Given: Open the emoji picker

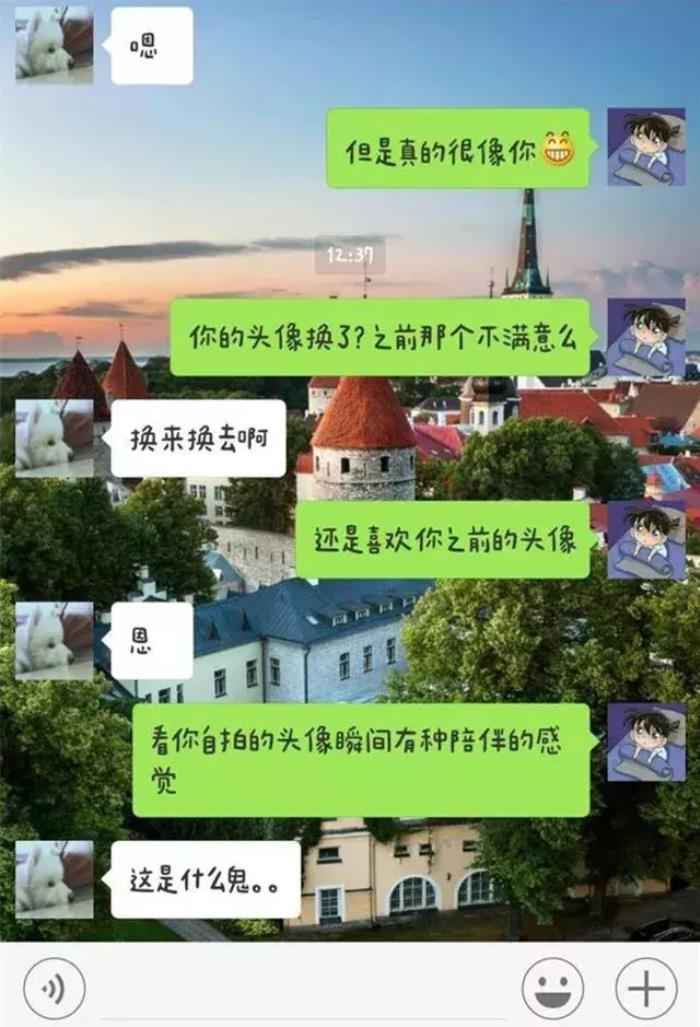Looking at the screenshot, I should tap(553, 988).
